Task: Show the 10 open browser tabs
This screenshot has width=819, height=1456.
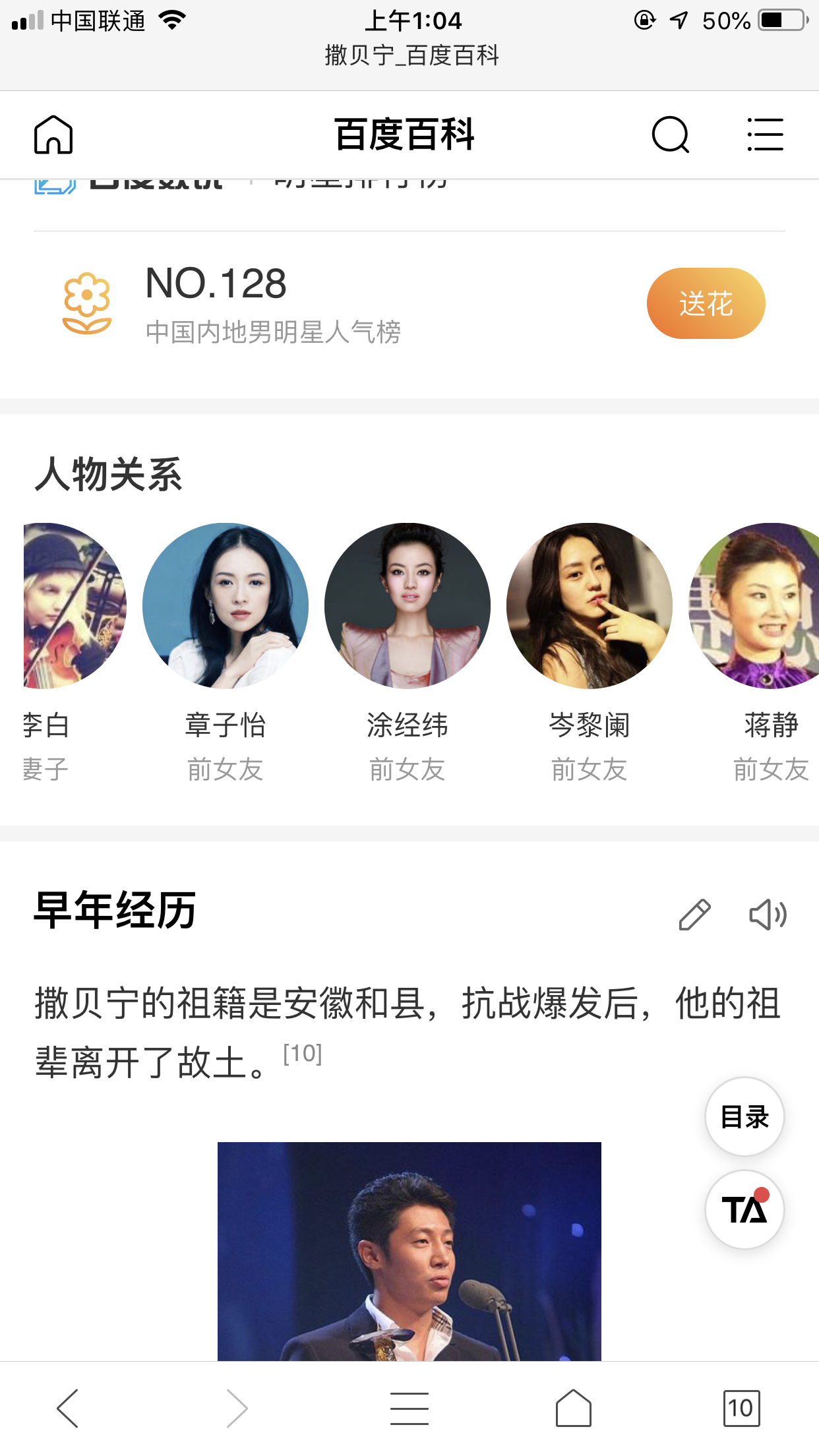Action: [741, 1408]
